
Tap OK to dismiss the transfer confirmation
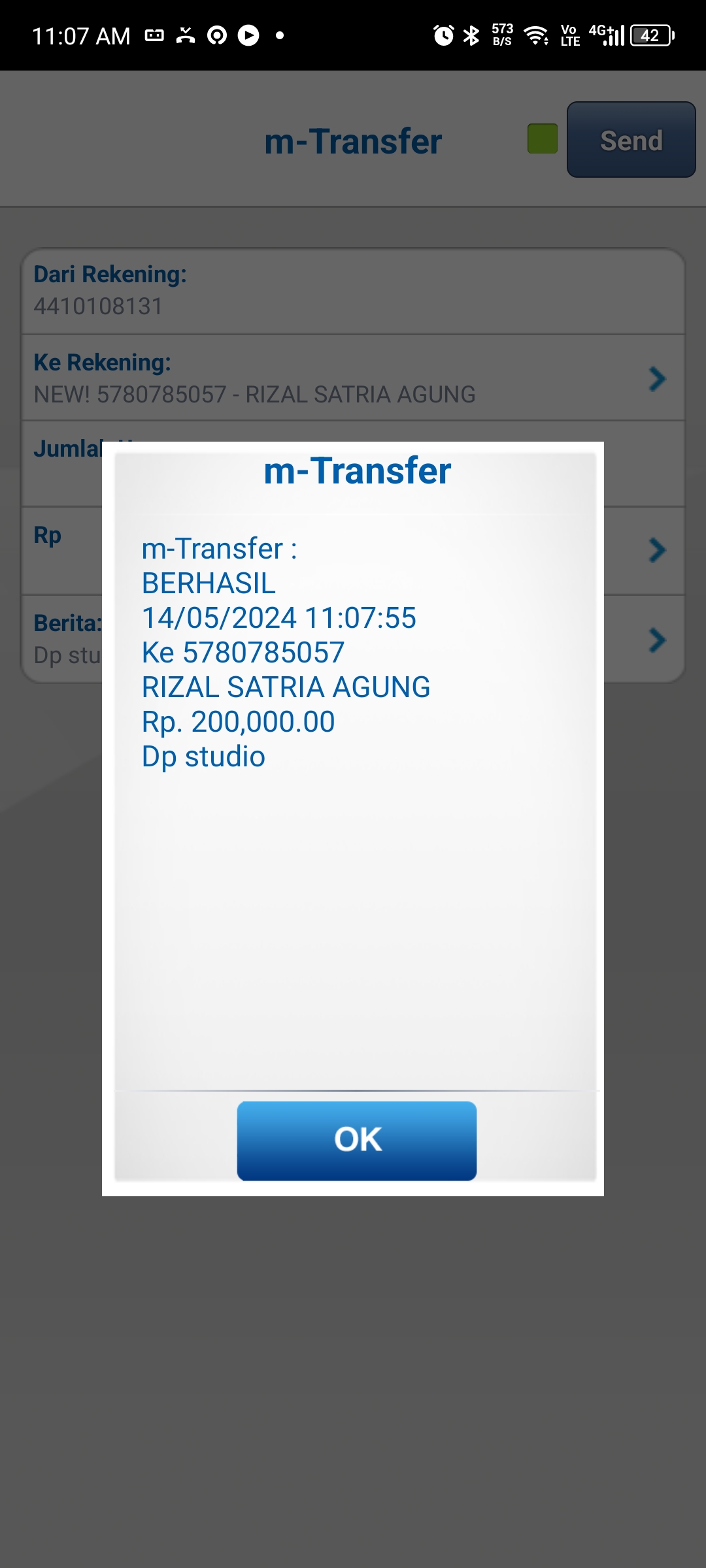click(357, 1140)
